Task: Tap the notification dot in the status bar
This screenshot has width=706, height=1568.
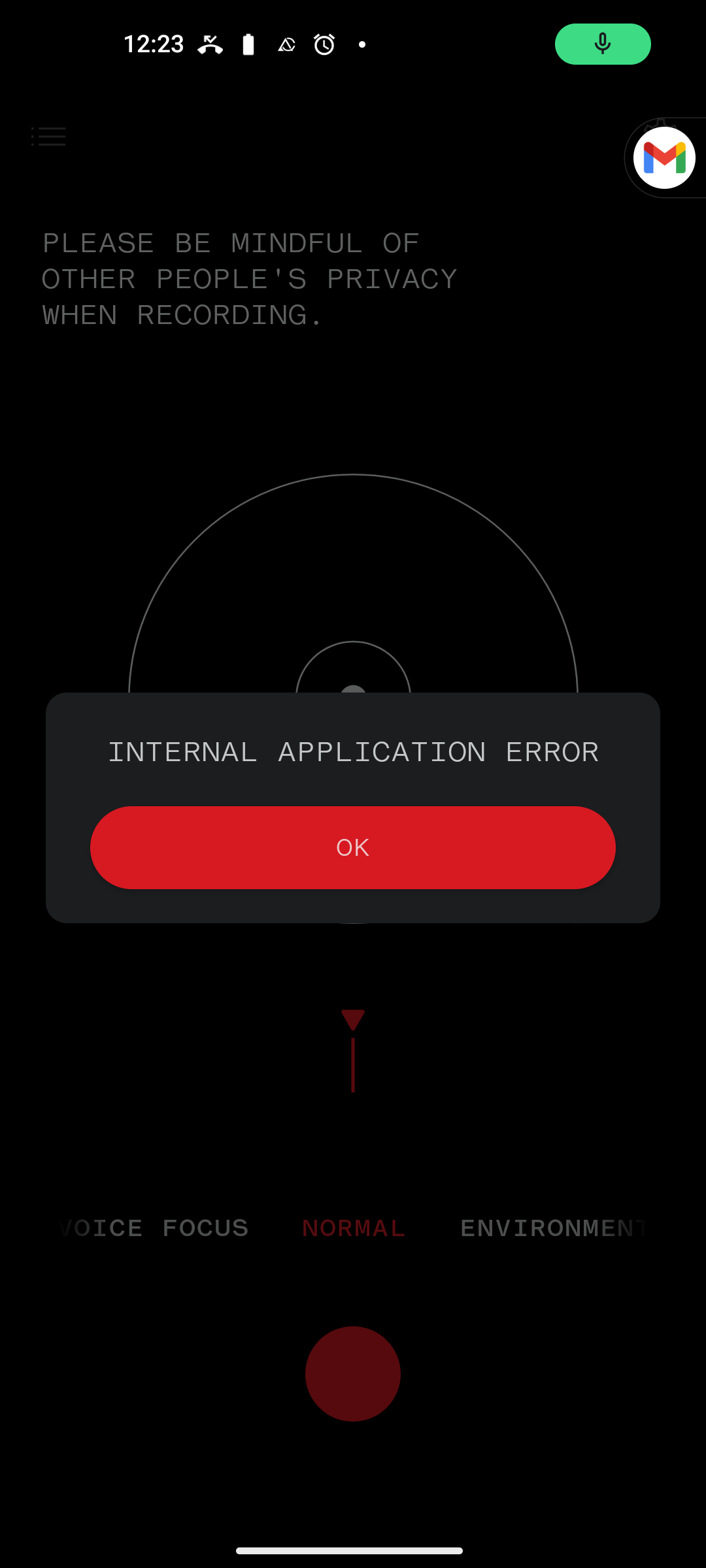Action: [361, 44]
